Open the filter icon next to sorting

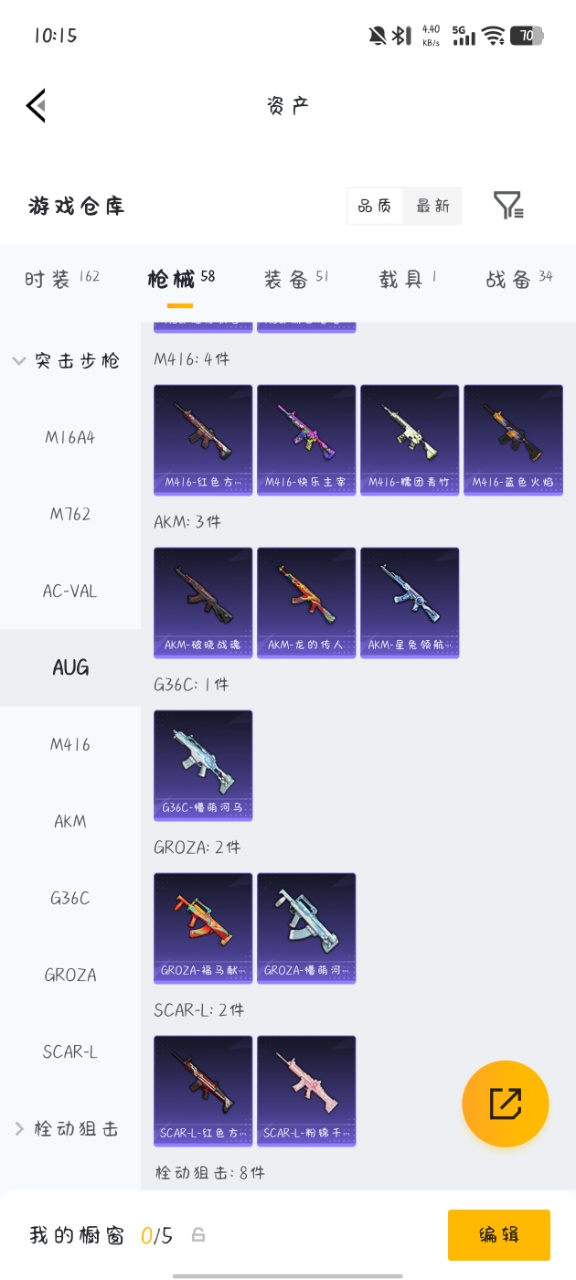tap(509, 205)
